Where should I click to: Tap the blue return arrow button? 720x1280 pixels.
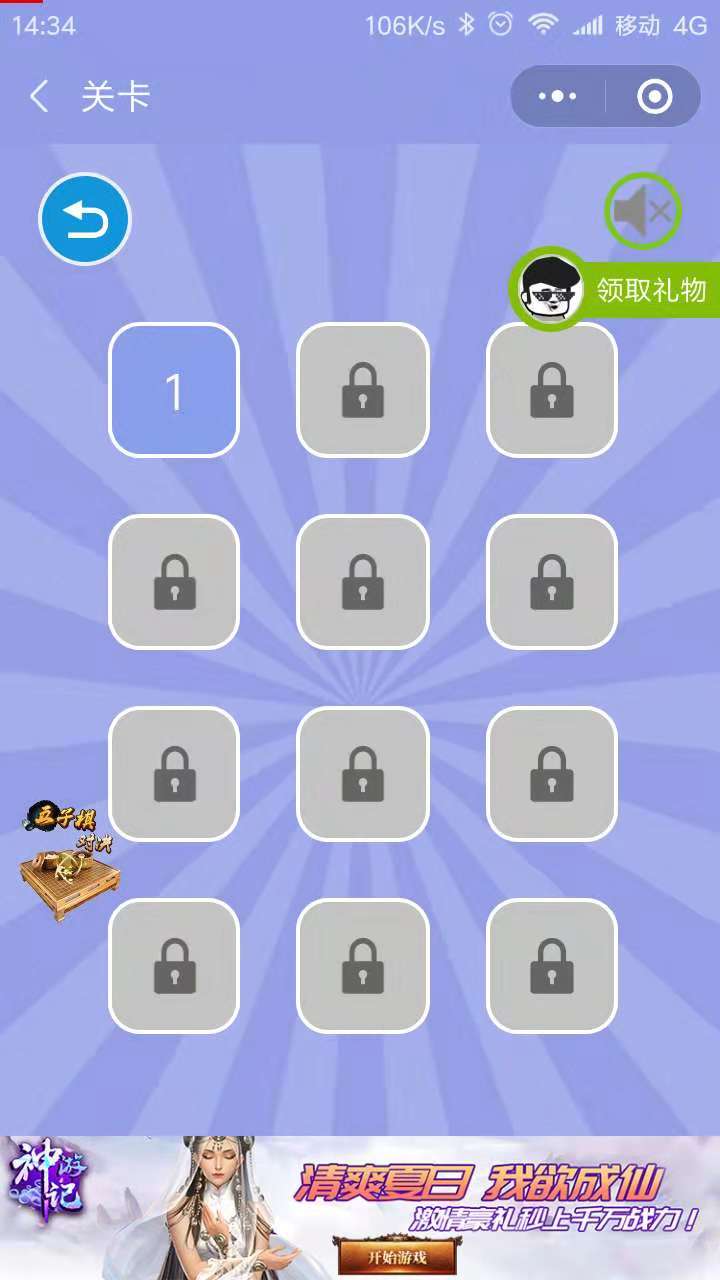tap(85, 219)
